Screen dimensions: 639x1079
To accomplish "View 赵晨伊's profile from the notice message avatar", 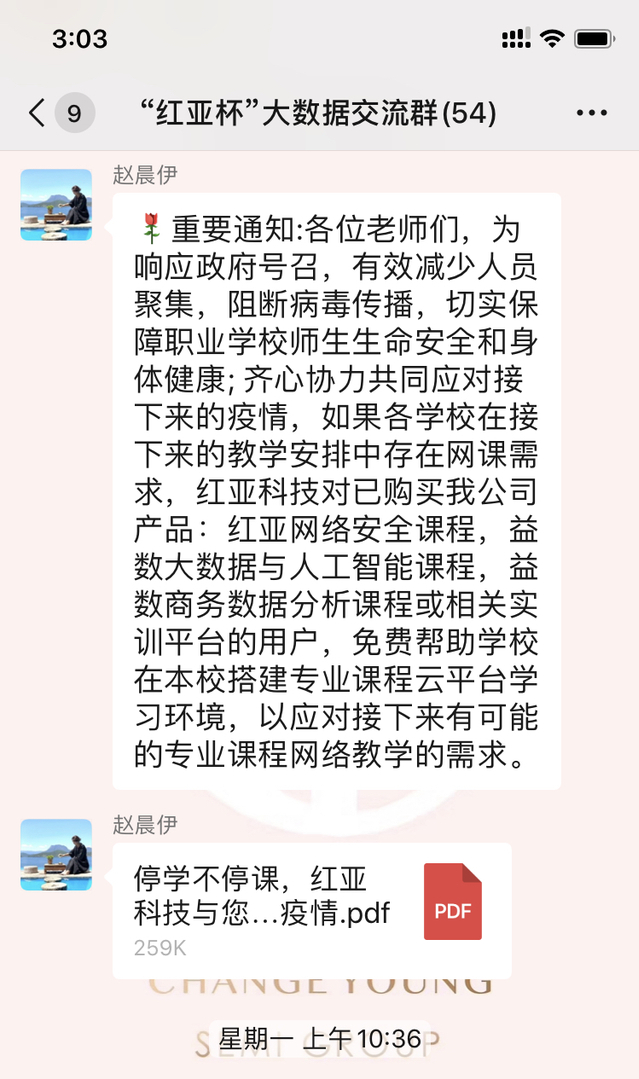I will pyautogui.click(x=56, y=205).
